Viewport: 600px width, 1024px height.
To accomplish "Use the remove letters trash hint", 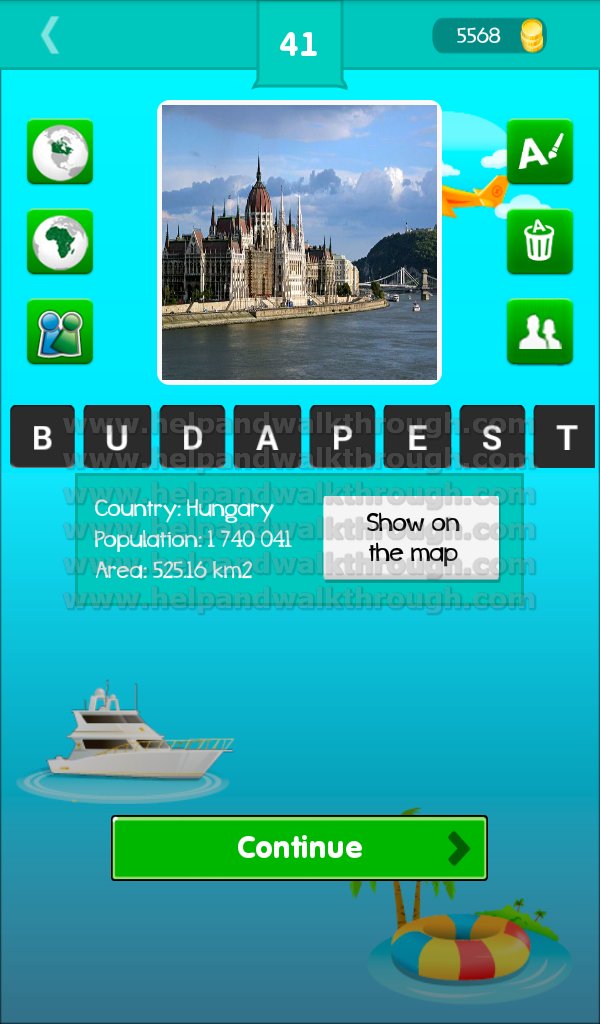I will [x=540, y=242].
